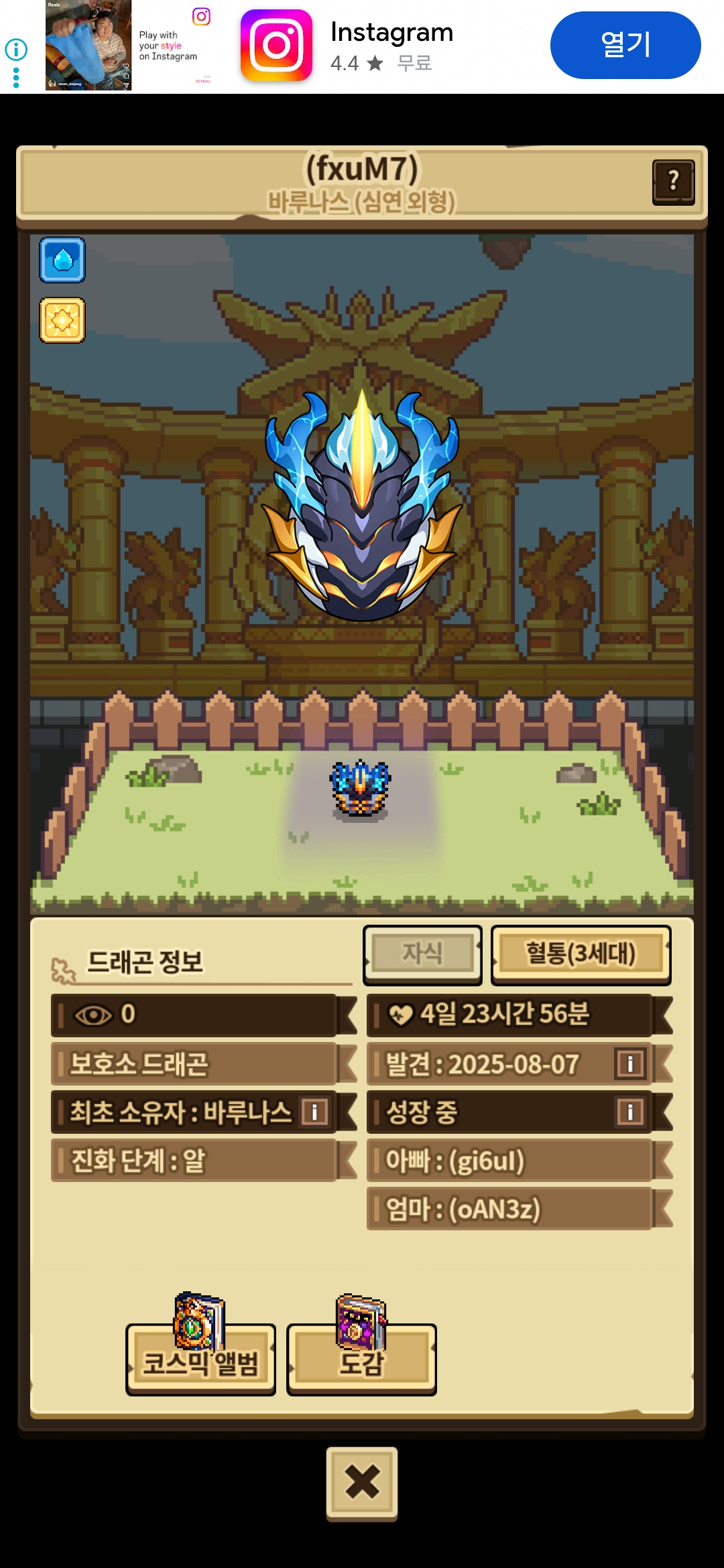
Task: Close the dragon info panel
Action: pyautogui.click(x=362, y=1482)
